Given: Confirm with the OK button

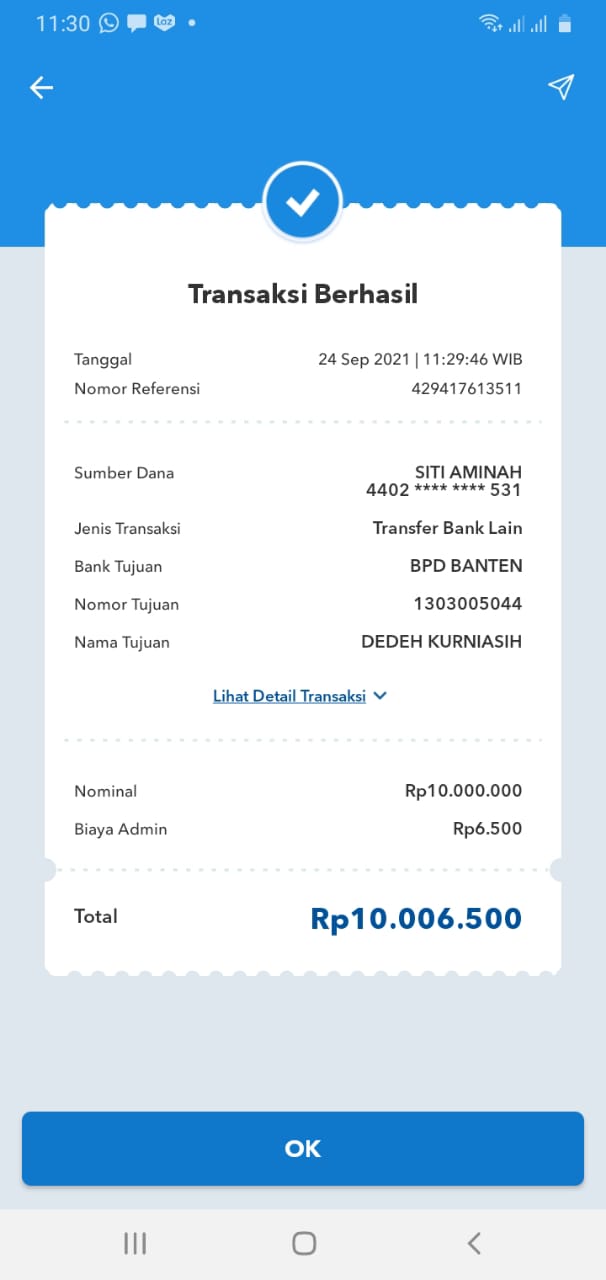Looking at the screenshot, I should tap(302, 1149).
